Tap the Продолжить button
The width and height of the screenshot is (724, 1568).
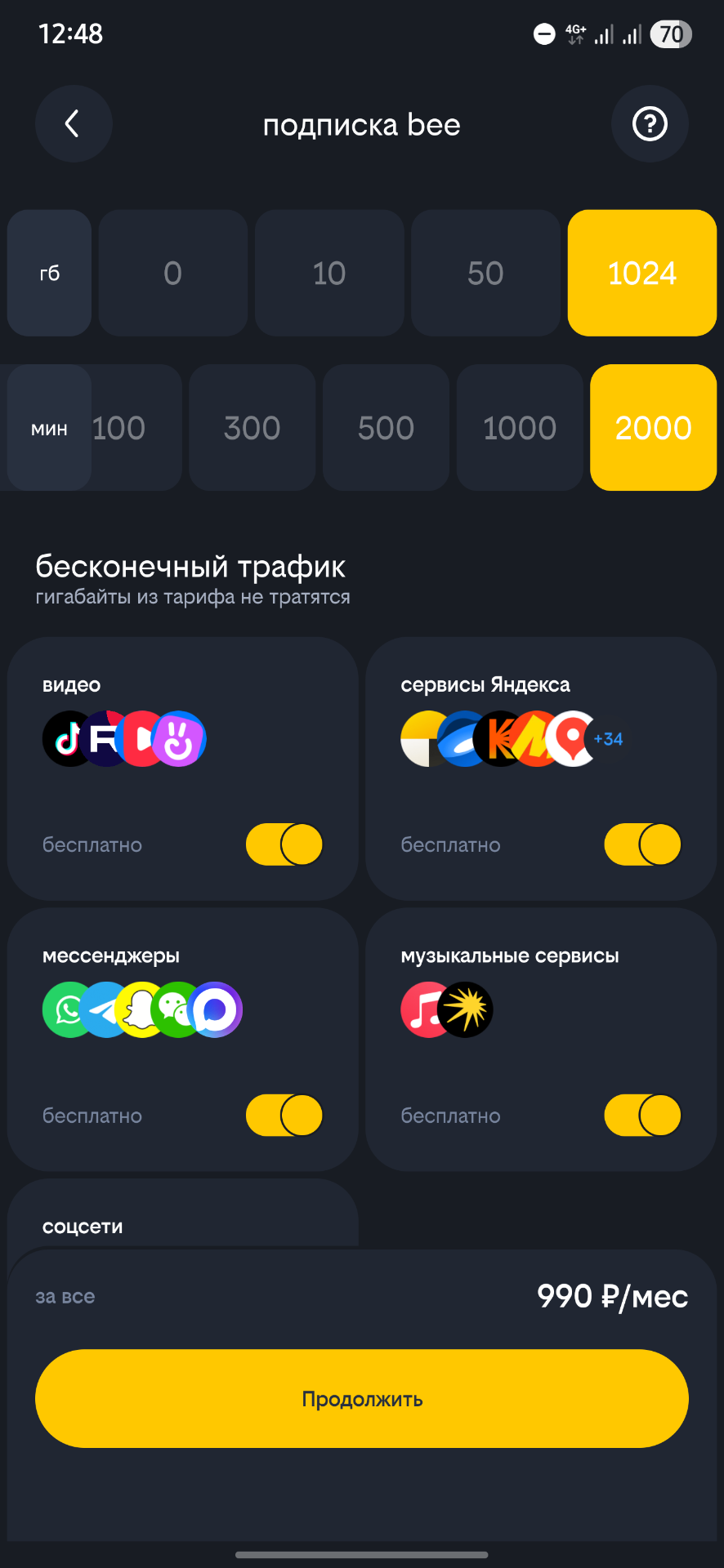tap(362, 1399)
